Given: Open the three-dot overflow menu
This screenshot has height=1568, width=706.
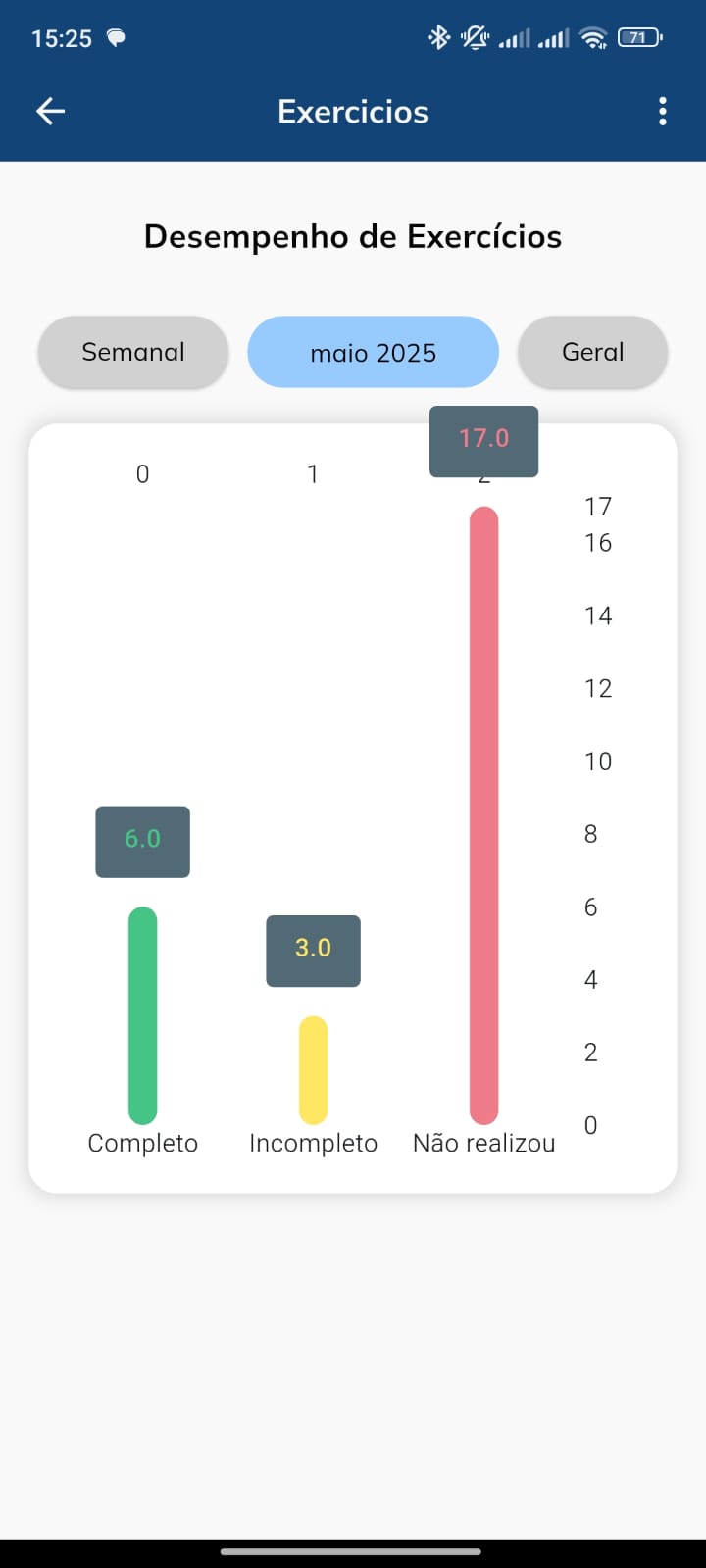Looking at the screenshot, I should (x=663, y=112).
